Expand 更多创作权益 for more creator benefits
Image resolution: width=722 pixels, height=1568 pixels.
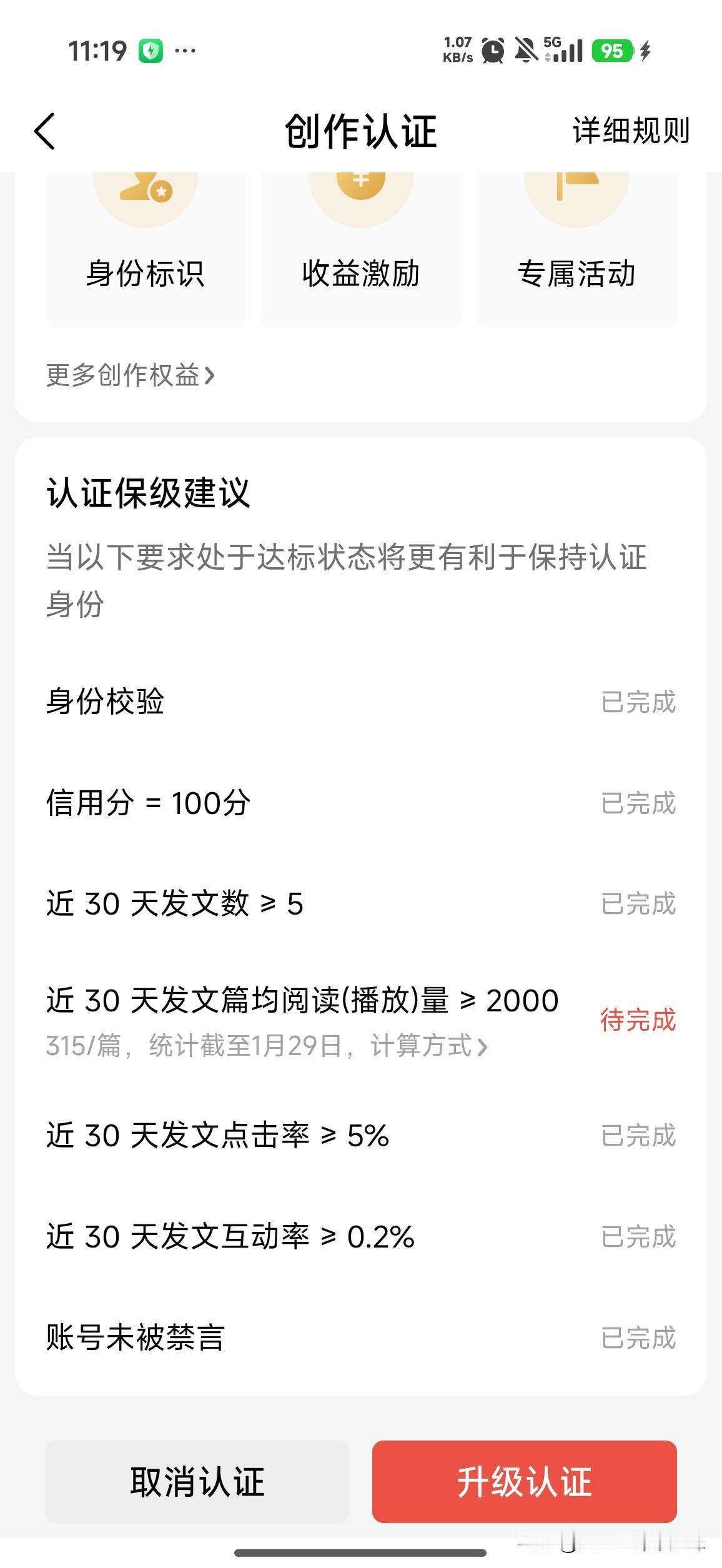[x=129, y=375]
